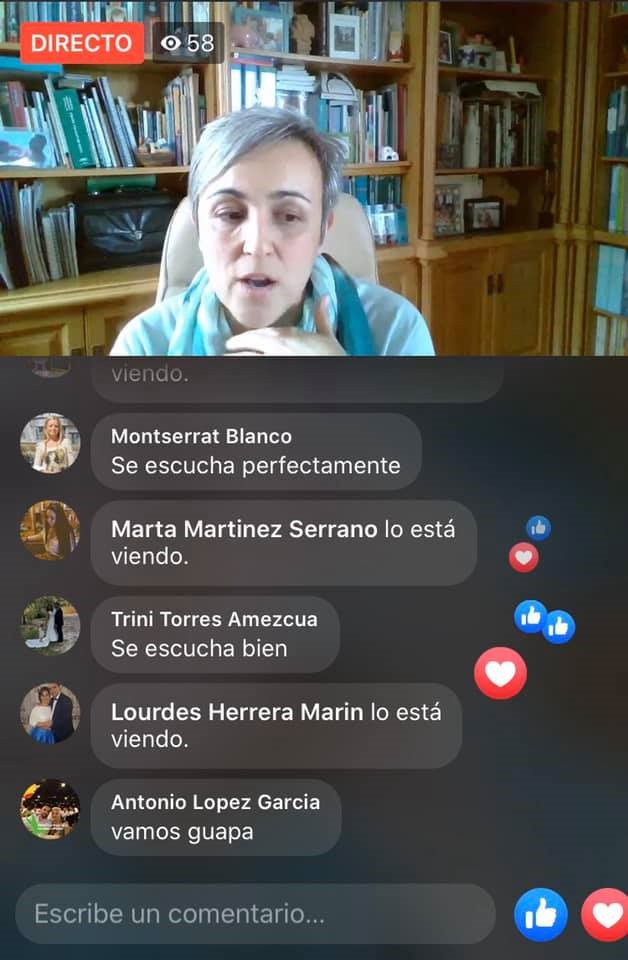This screenshot has height=960, width=628.
Task: Open Trini Torres Amezcua's profile picture
Action: (x=50, y=625)
